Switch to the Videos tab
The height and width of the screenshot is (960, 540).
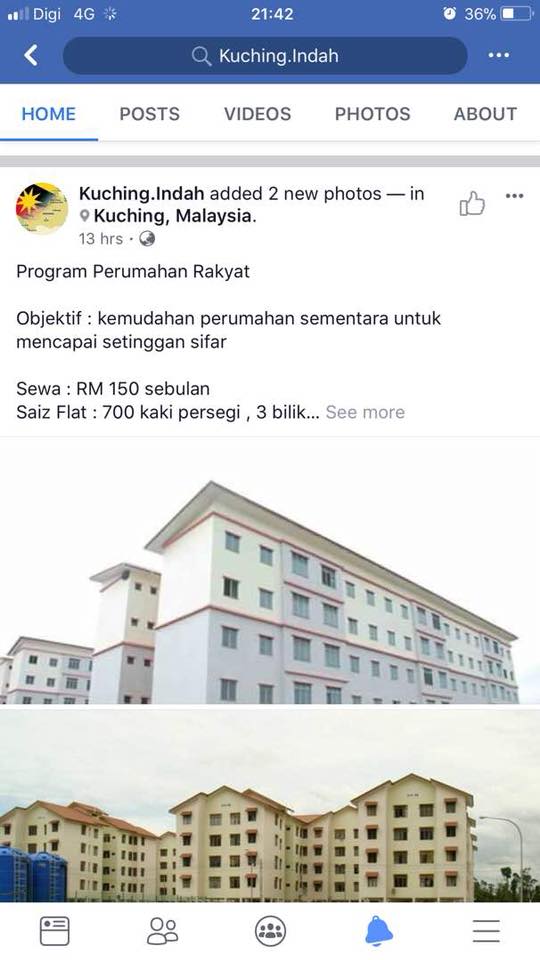pyautogui.click(x=257, y=114)
